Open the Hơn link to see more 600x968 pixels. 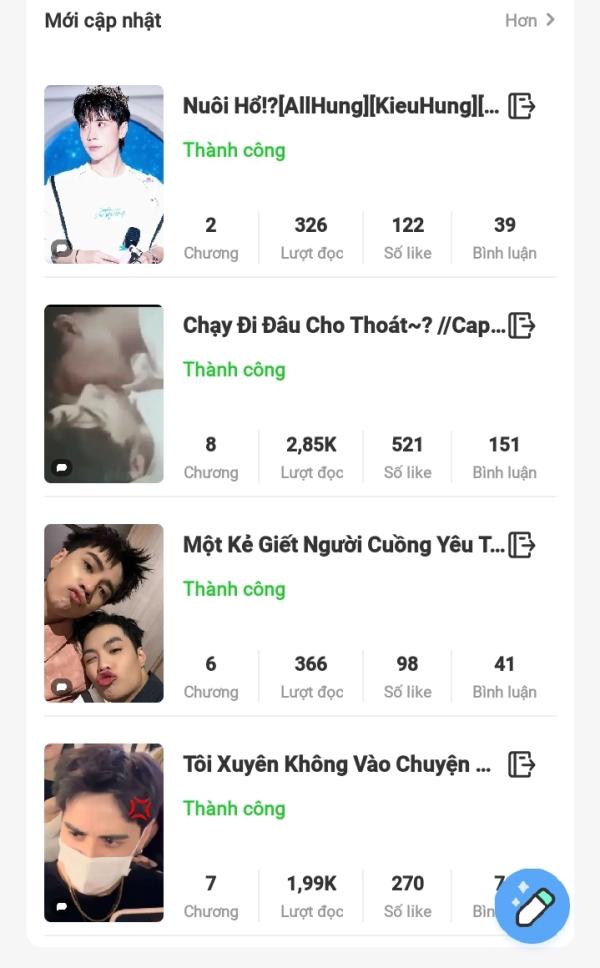click(x=529, y=20)
